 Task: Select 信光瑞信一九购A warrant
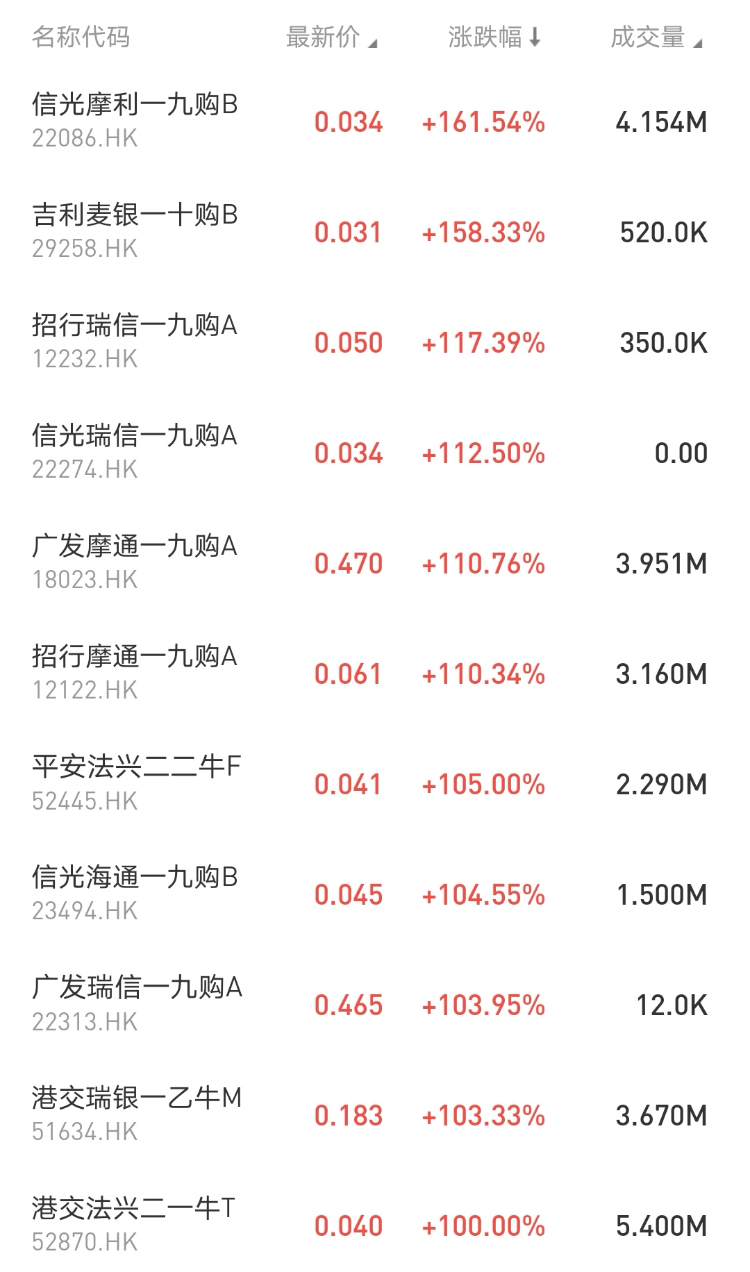tap(135, 436)
